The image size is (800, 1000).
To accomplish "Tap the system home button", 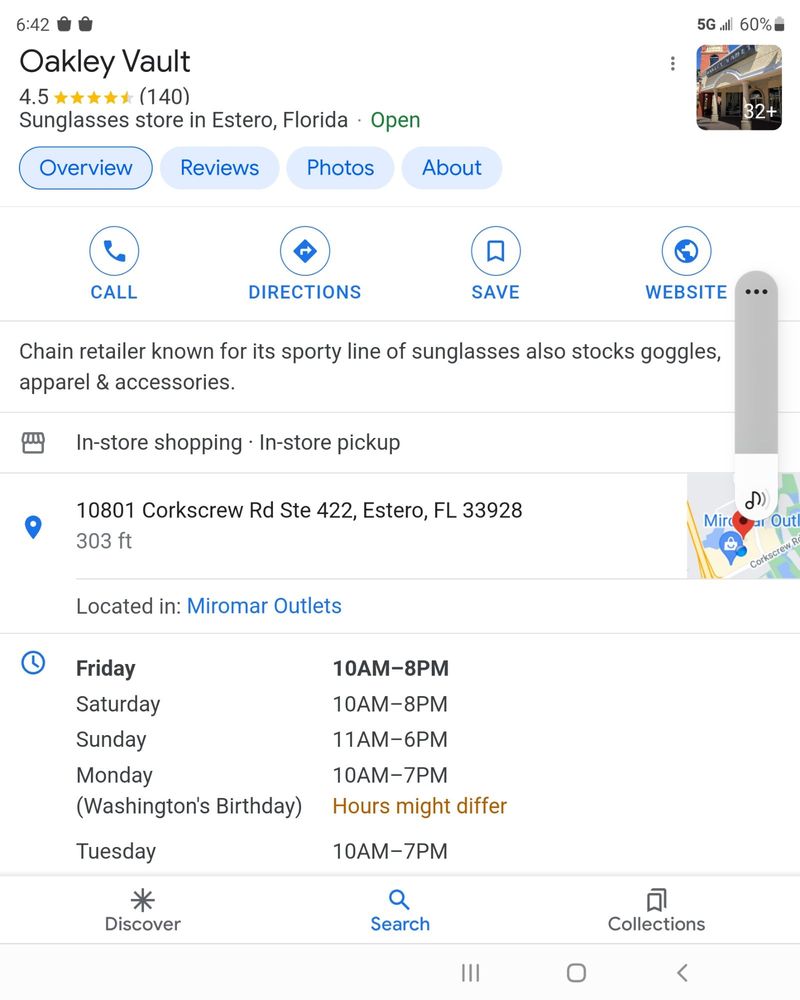I will pyautogui.click(x=576, y=973).
